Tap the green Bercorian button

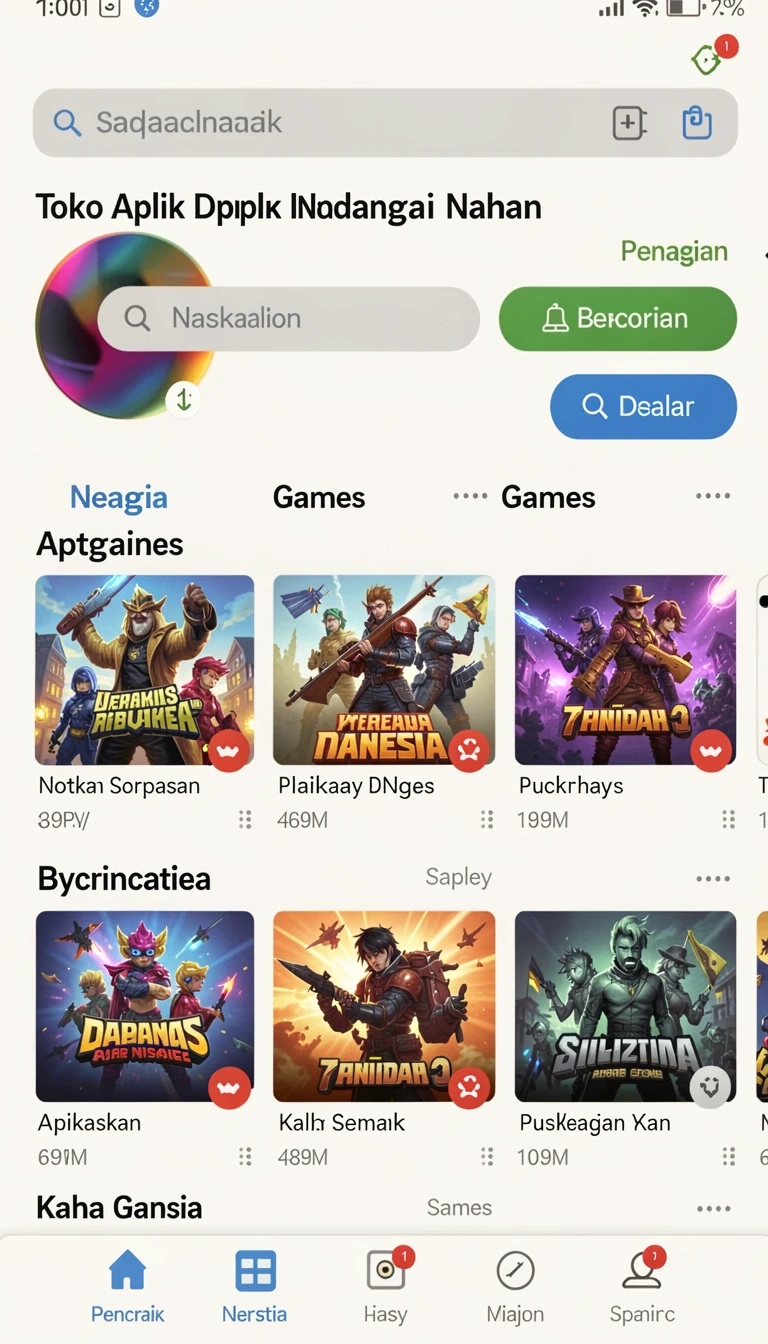pos(618,319)
